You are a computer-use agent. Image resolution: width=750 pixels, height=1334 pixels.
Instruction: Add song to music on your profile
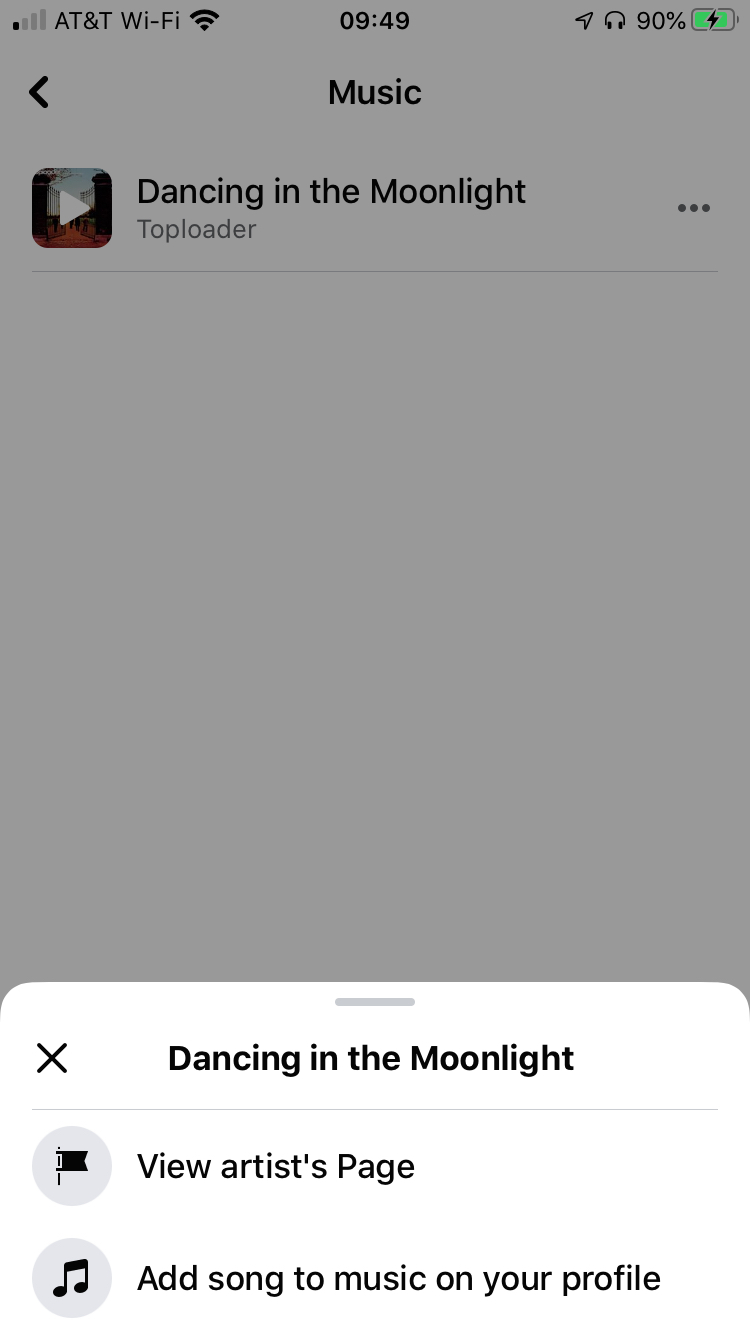(398, 1278)
